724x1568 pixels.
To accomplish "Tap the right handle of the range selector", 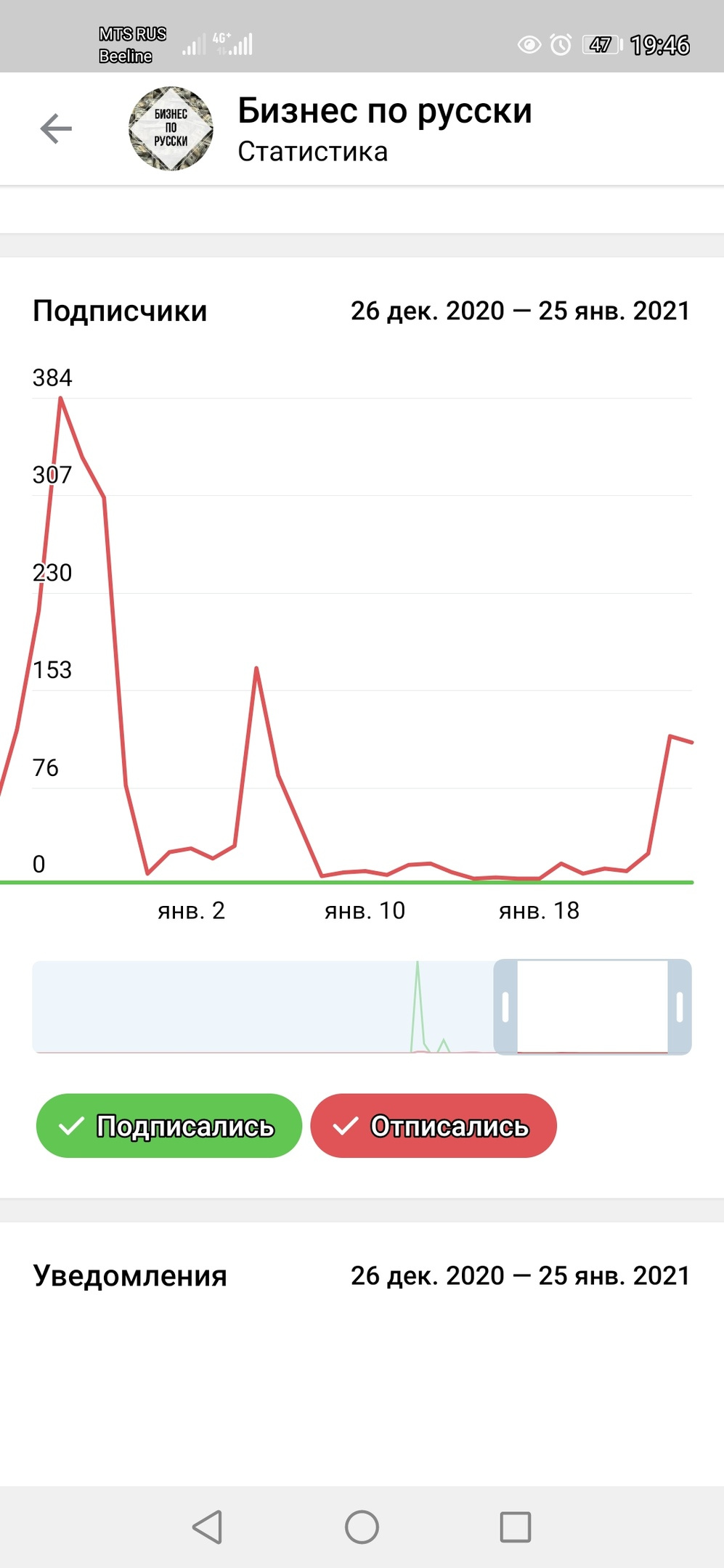I will coord(680,1007).
